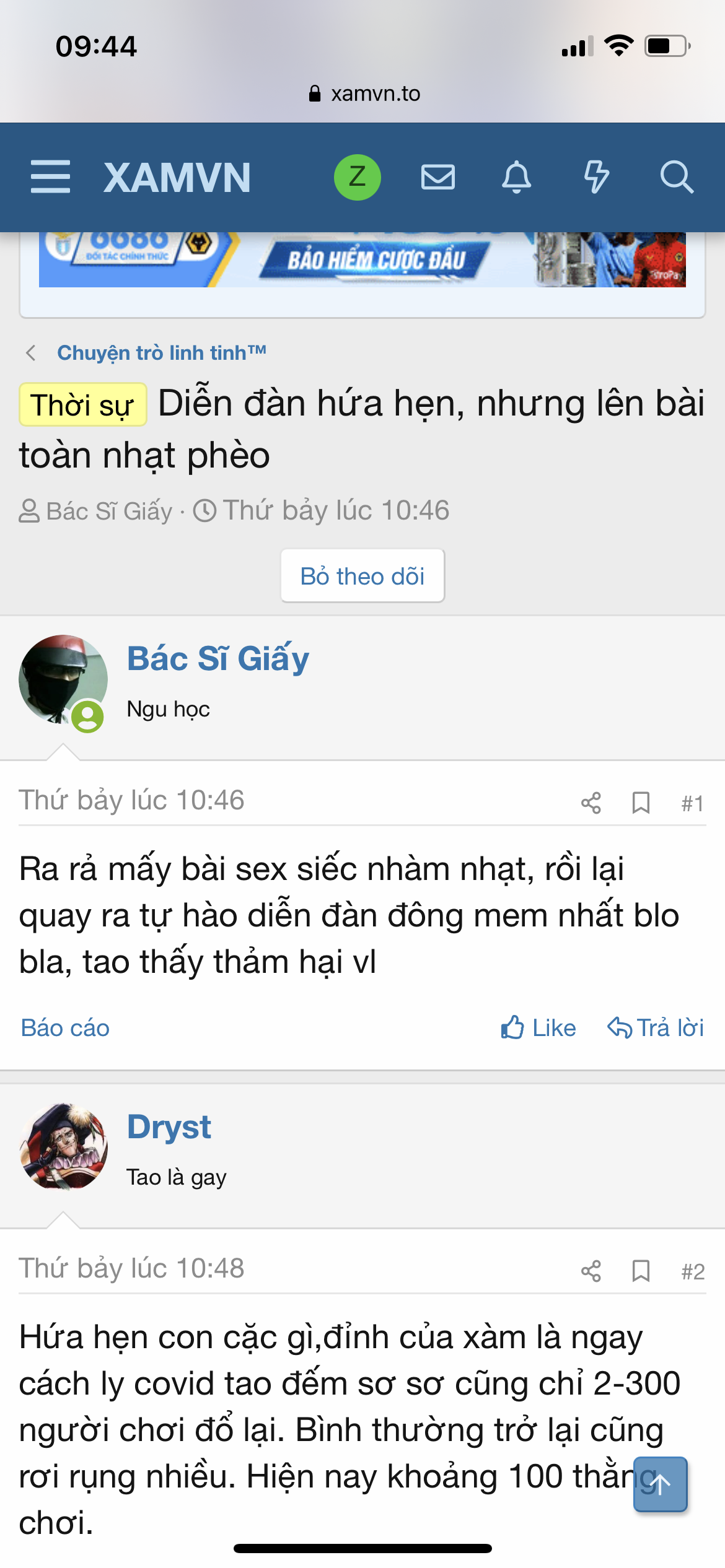
Task: Jump back to top with the arrow button
Action: (660, 1484)
